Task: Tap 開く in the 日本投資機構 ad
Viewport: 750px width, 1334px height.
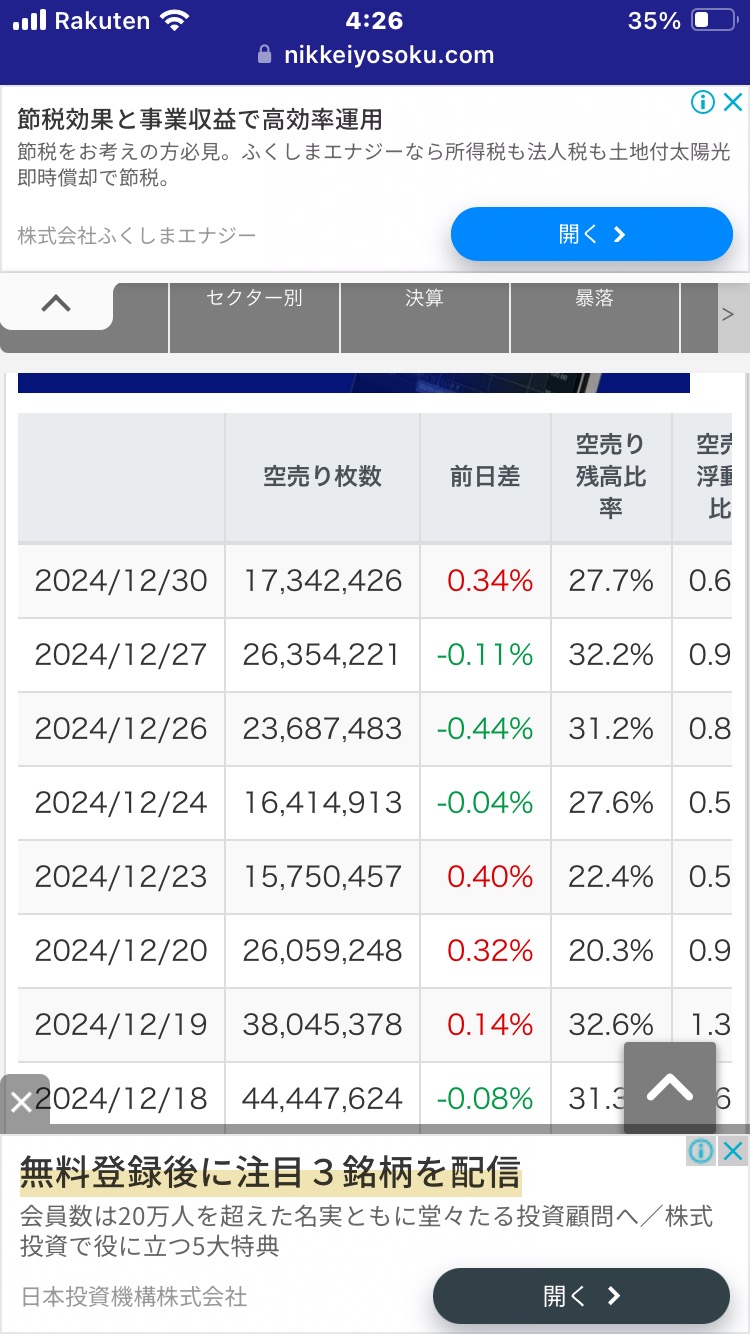Action: [581, 1296]
